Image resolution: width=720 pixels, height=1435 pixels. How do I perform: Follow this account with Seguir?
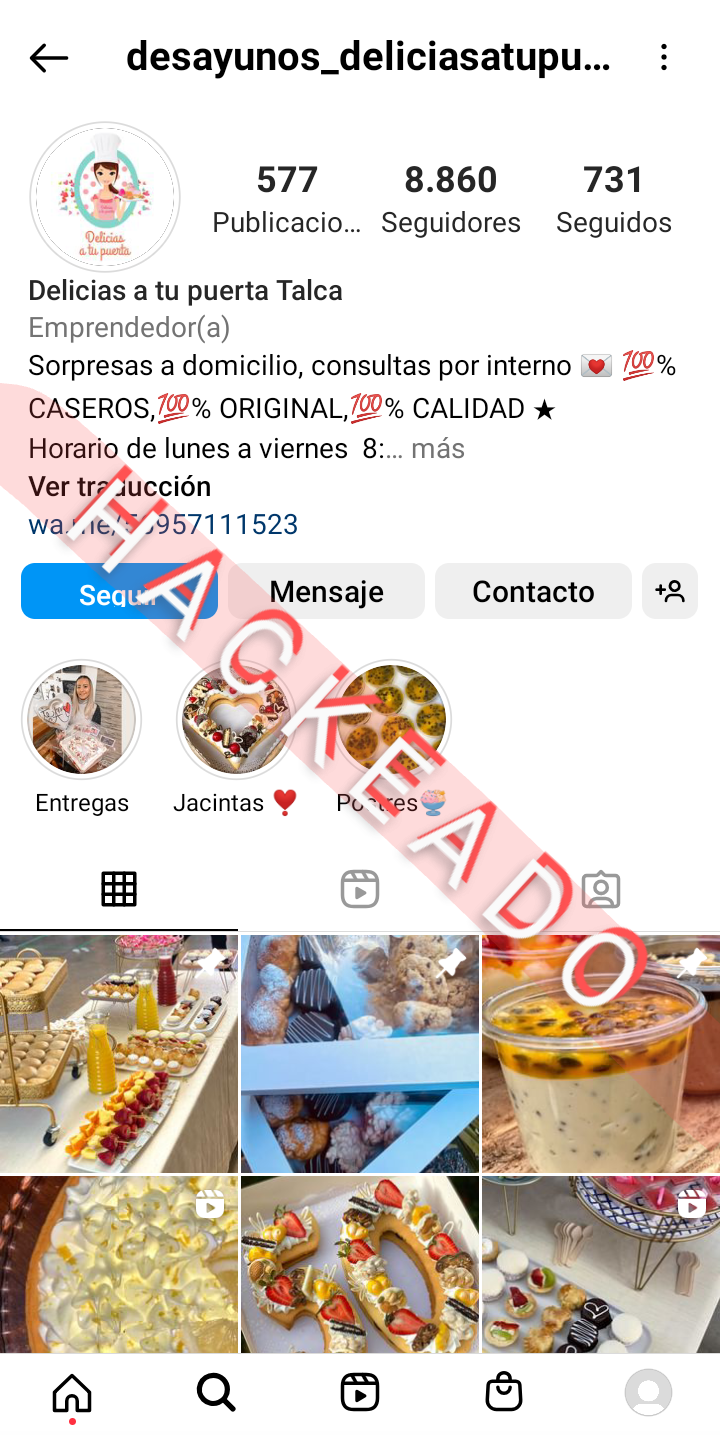[119, 592]
